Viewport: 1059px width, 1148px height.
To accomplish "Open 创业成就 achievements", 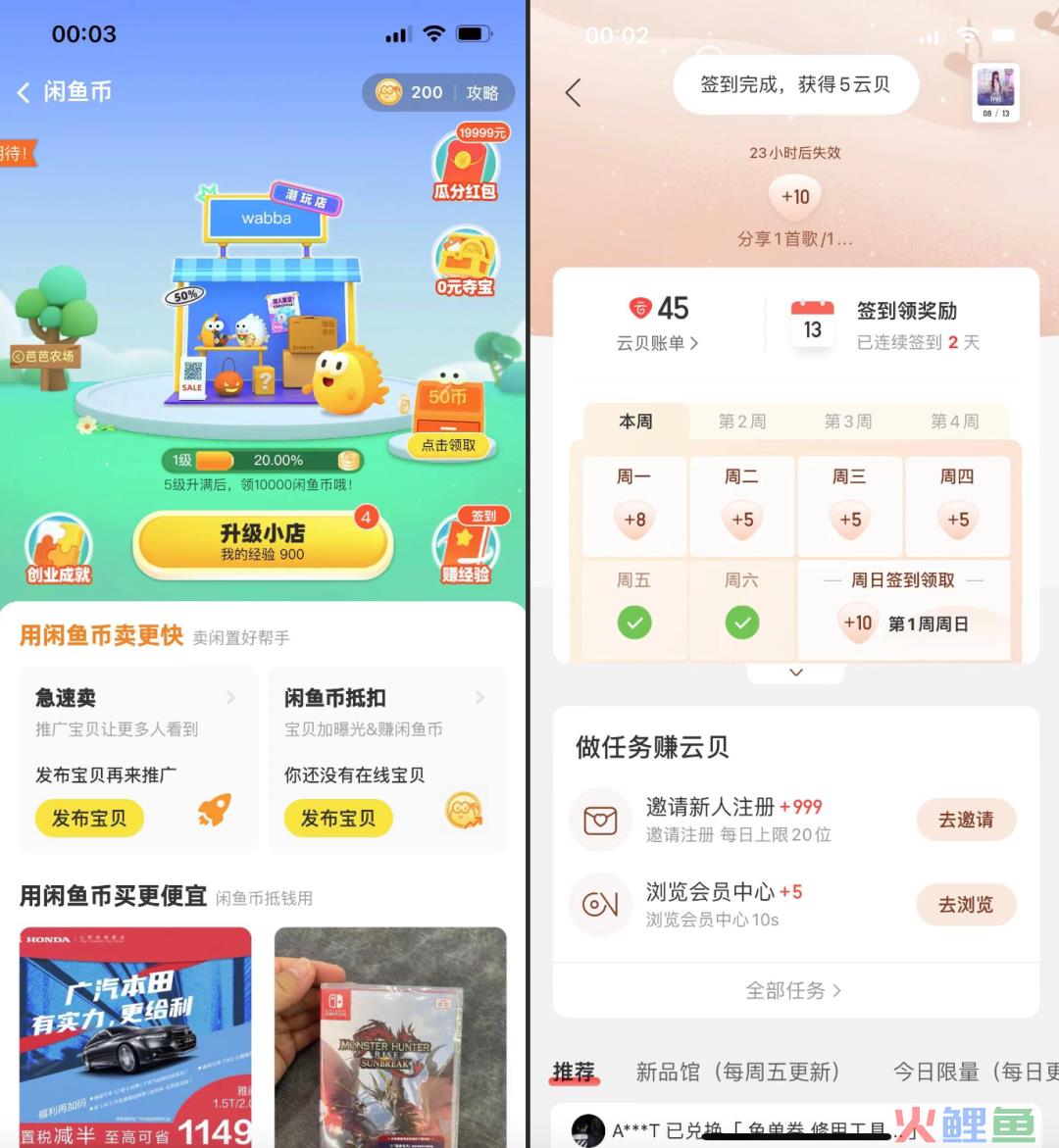I will 59,549.
